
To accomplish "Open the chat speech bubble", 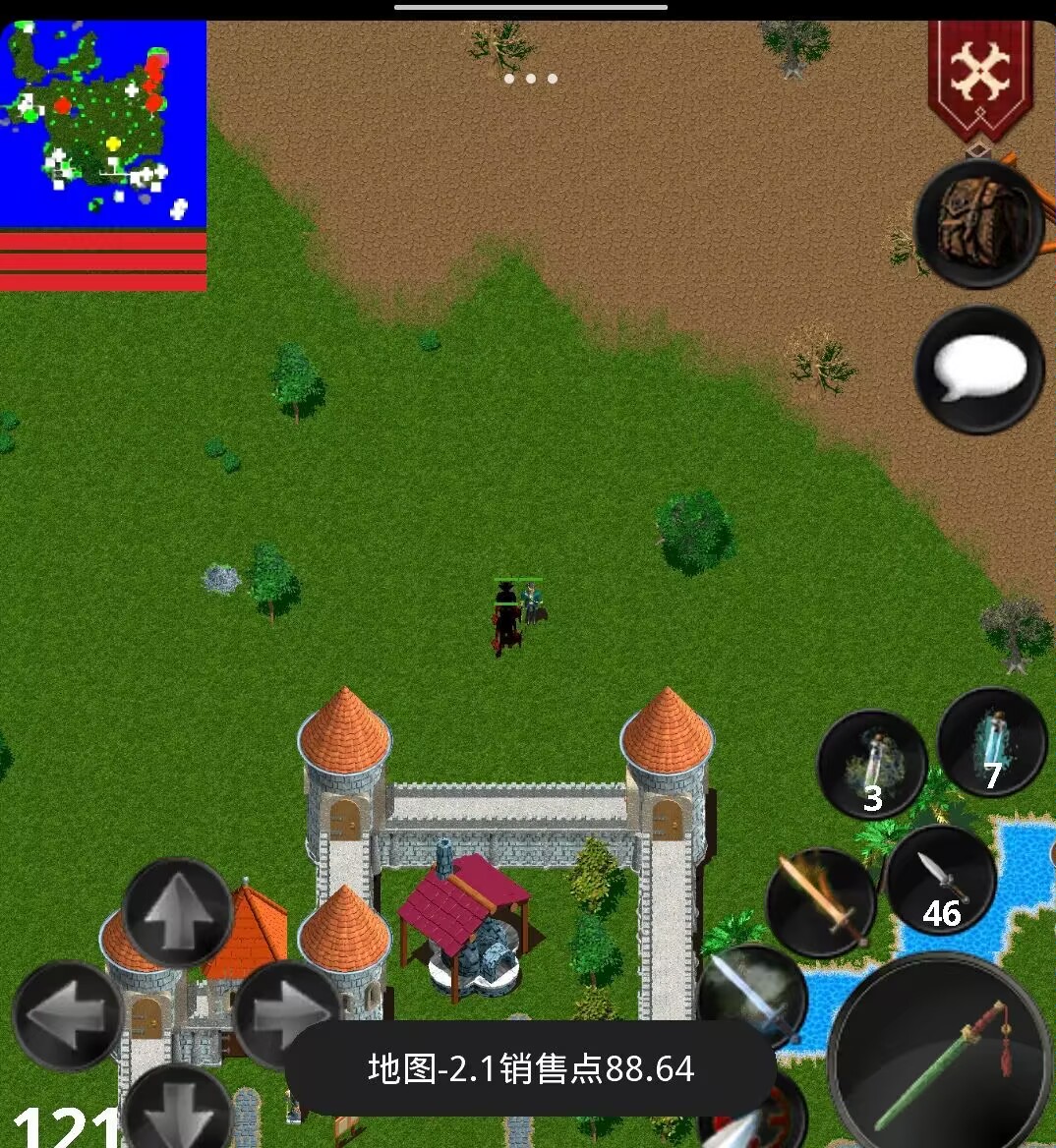I will [978, 371].
